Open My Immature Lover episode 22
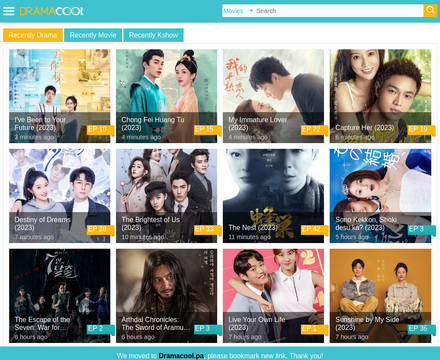Screen dimensions: 440x360 click(273, 96)
